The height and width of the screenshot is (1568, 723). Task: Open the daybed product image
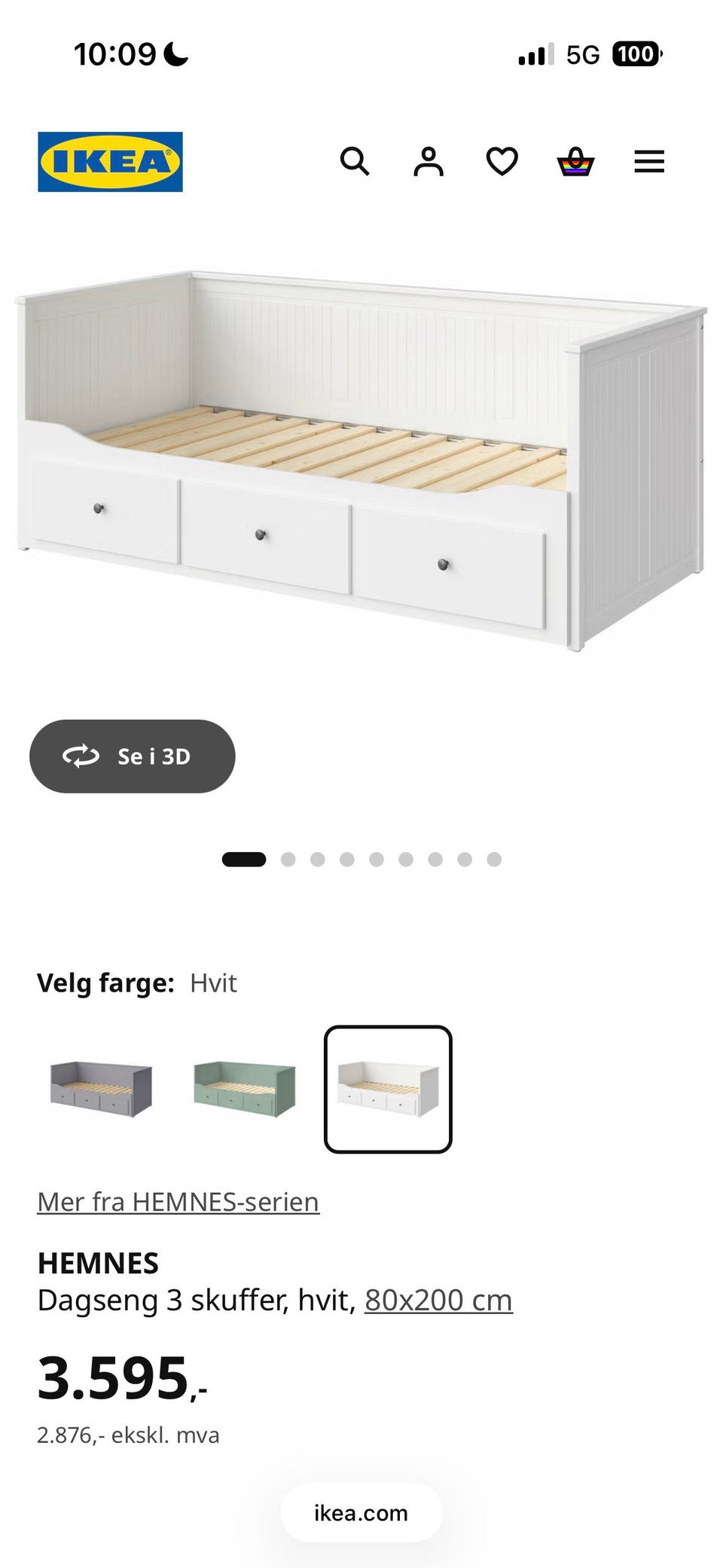tap(361, 460)
